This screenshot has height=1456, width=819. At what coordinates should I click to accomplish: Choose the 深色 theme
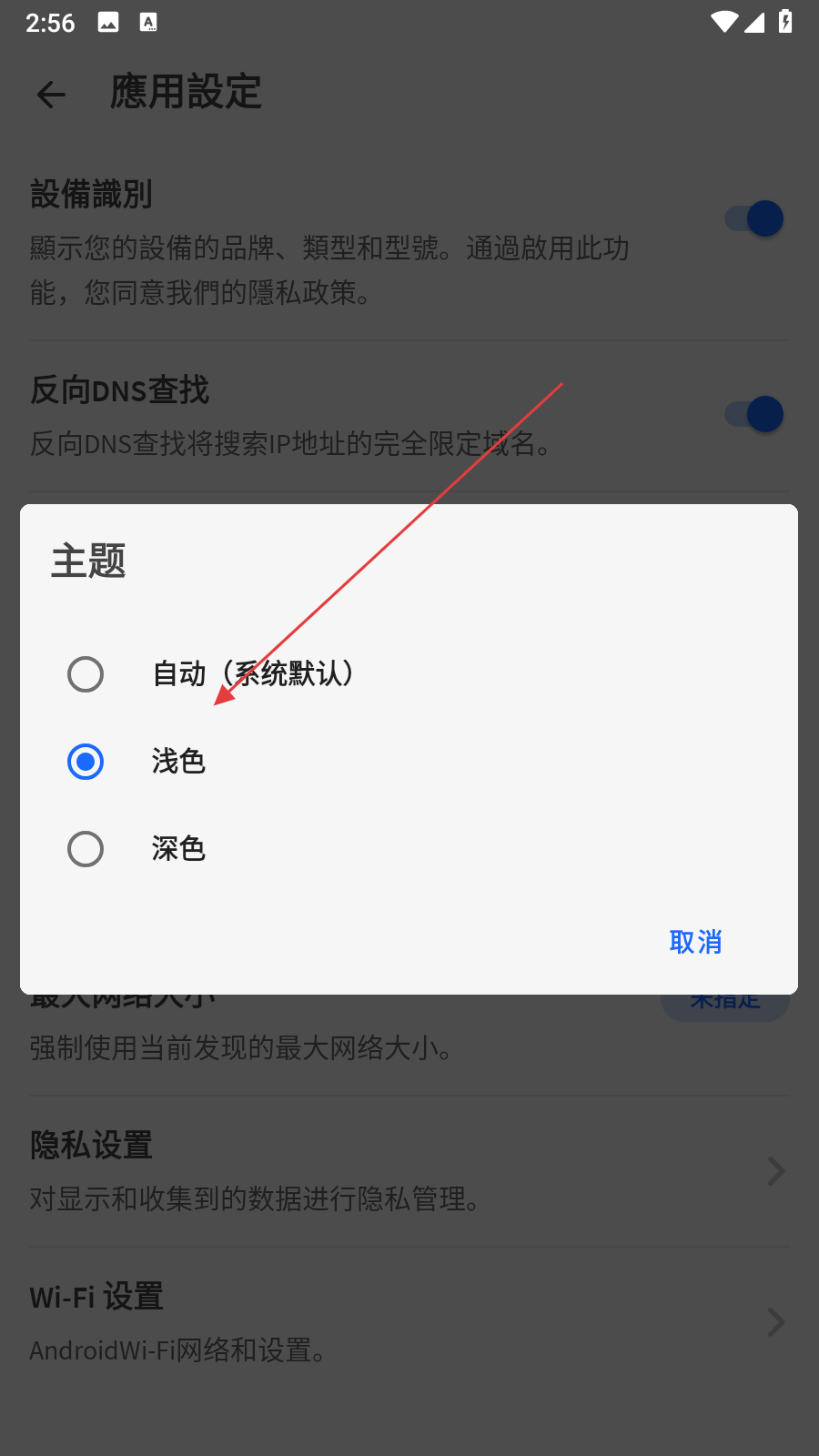[x=86, y=849]
